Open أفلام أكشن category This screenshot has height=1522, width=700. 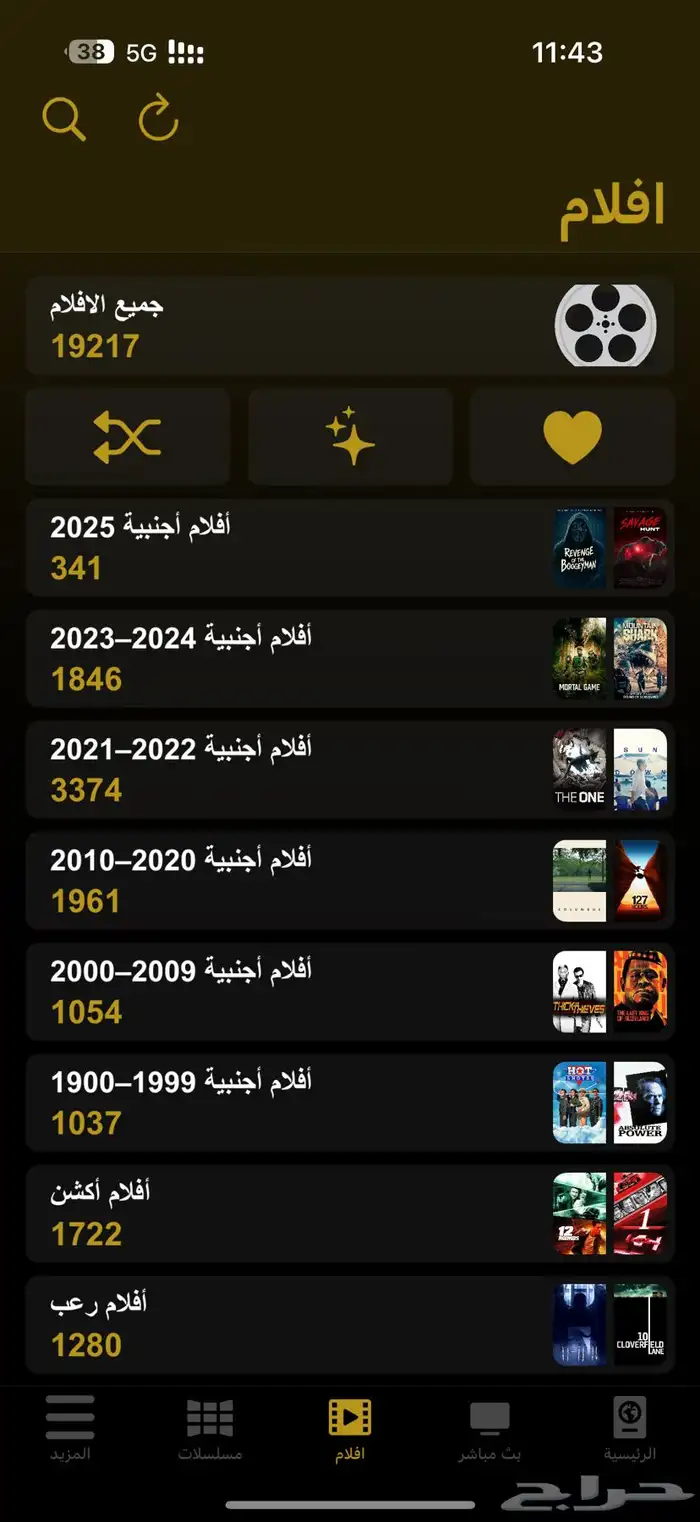[349, 1213]
